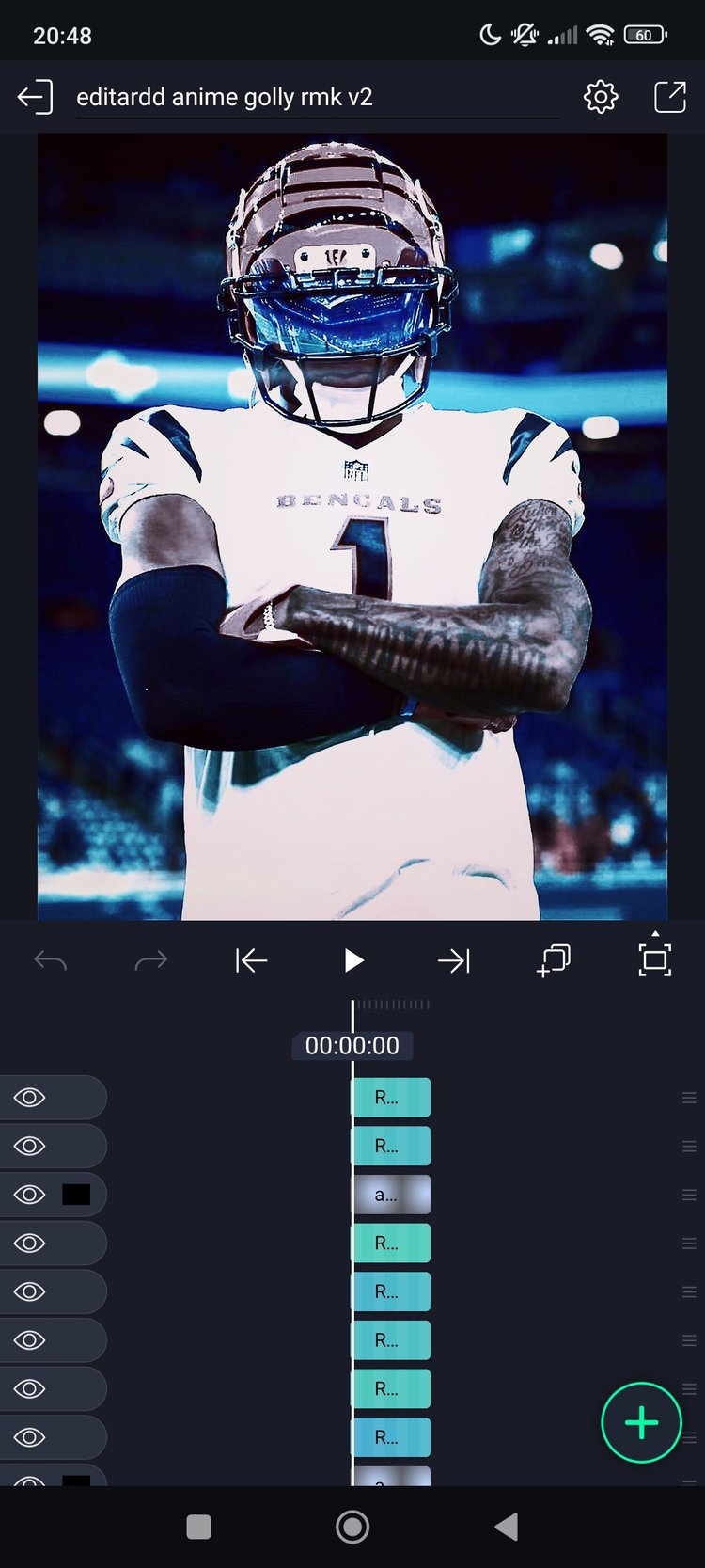The width and height of the screenshot is (705, 1568).
Task: Select the first 'R...' clip in the timeline
Action: click(391, 1098)
